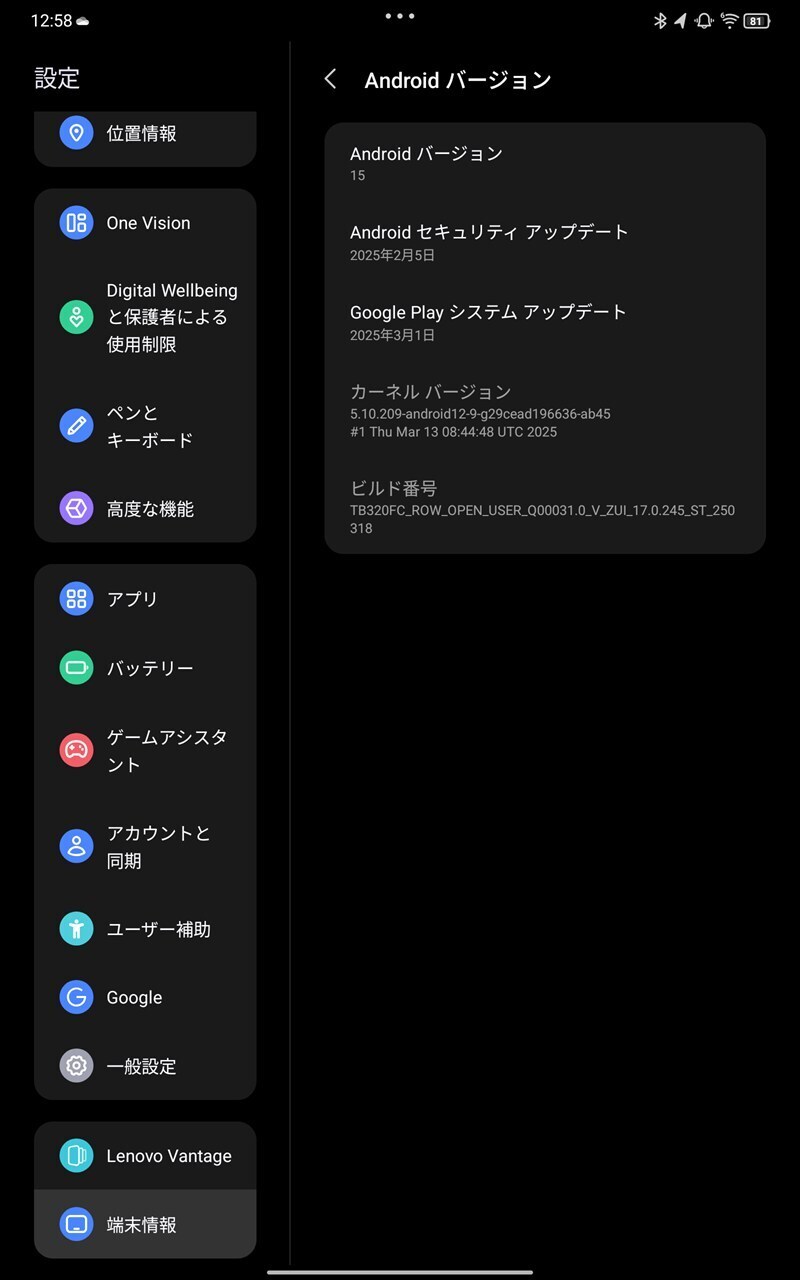Open ゲームアシスタント settings
The height and width of the screenshot is (1280, 800).
(145, 750)
